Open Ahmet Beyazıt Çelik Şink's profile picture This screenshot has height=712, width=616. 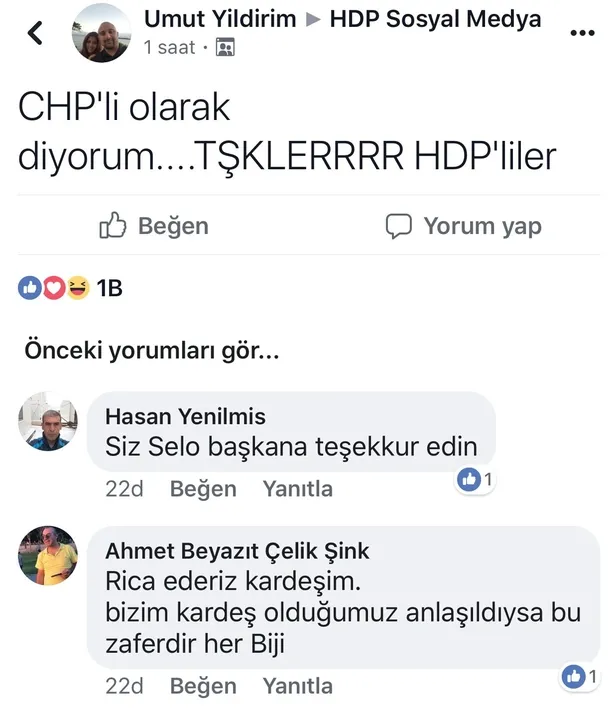pyautogui.click(x=47, y=556)
